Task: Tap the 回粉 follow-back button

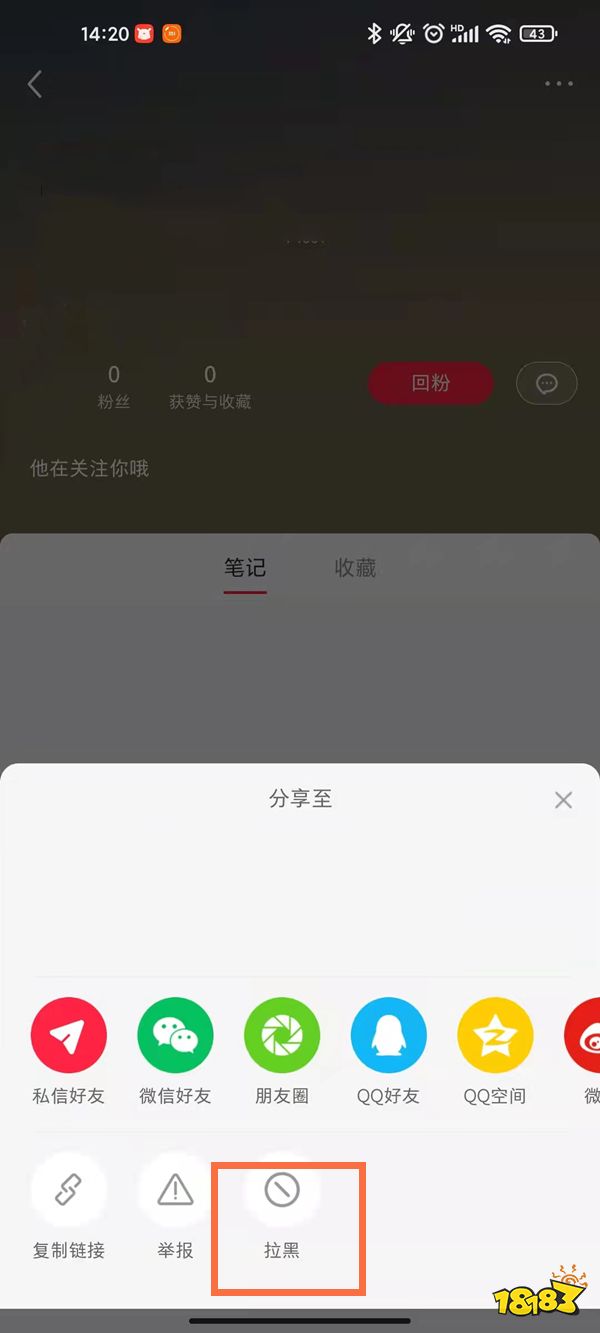Action: [430, 383]
